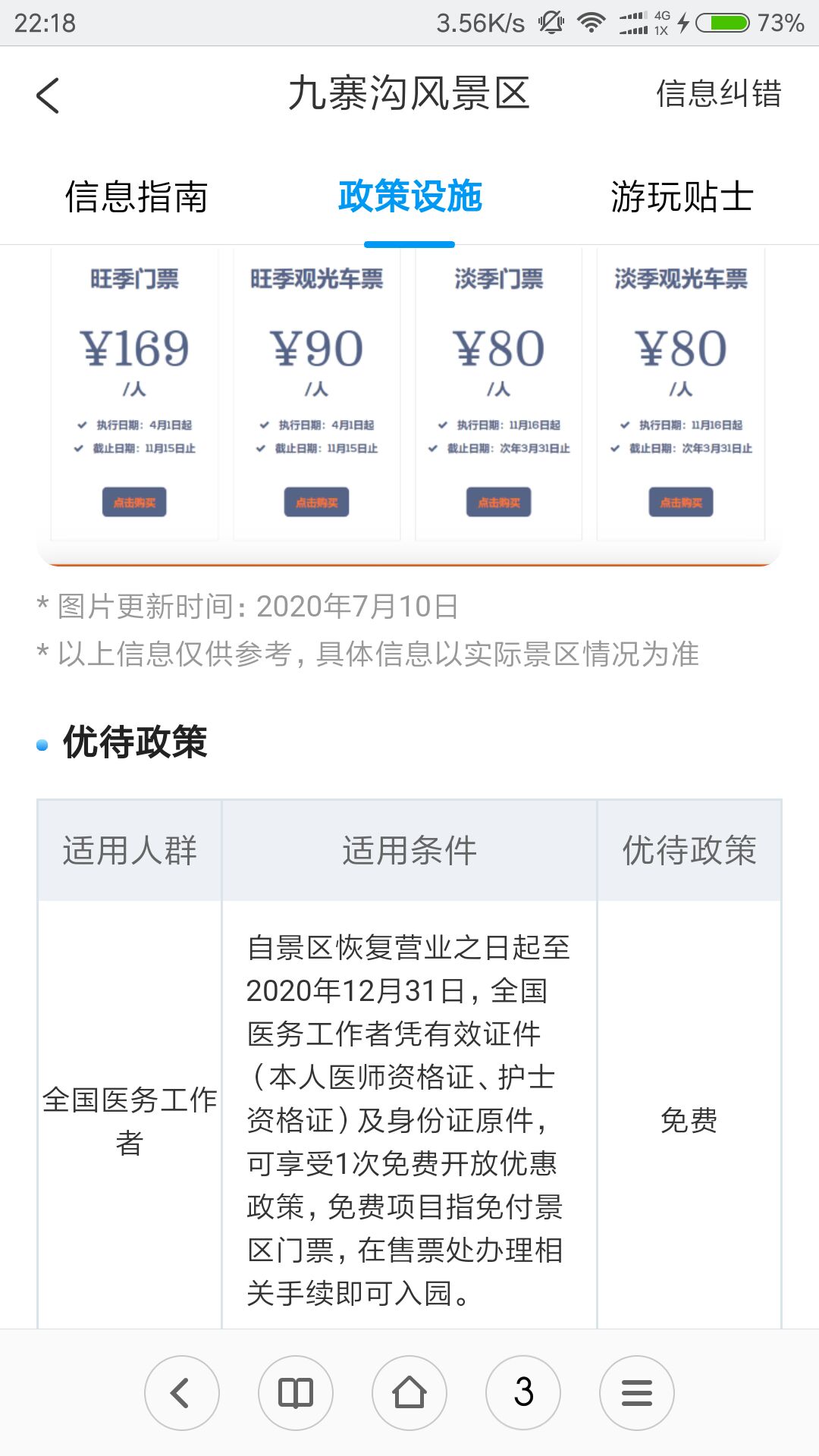The width and height of the screenshot is (819, 1456).
Task: Tap the browser back button in bottom bar
Action: point(182,1393)
